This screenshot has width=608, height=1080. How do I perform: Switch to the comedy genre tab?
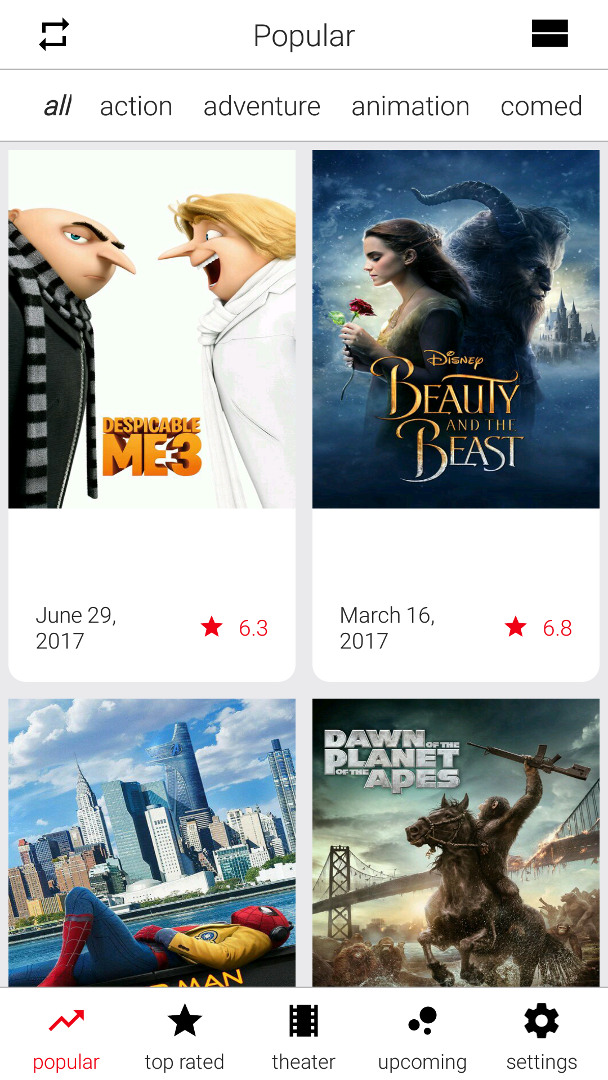click(x=541, y=106)
